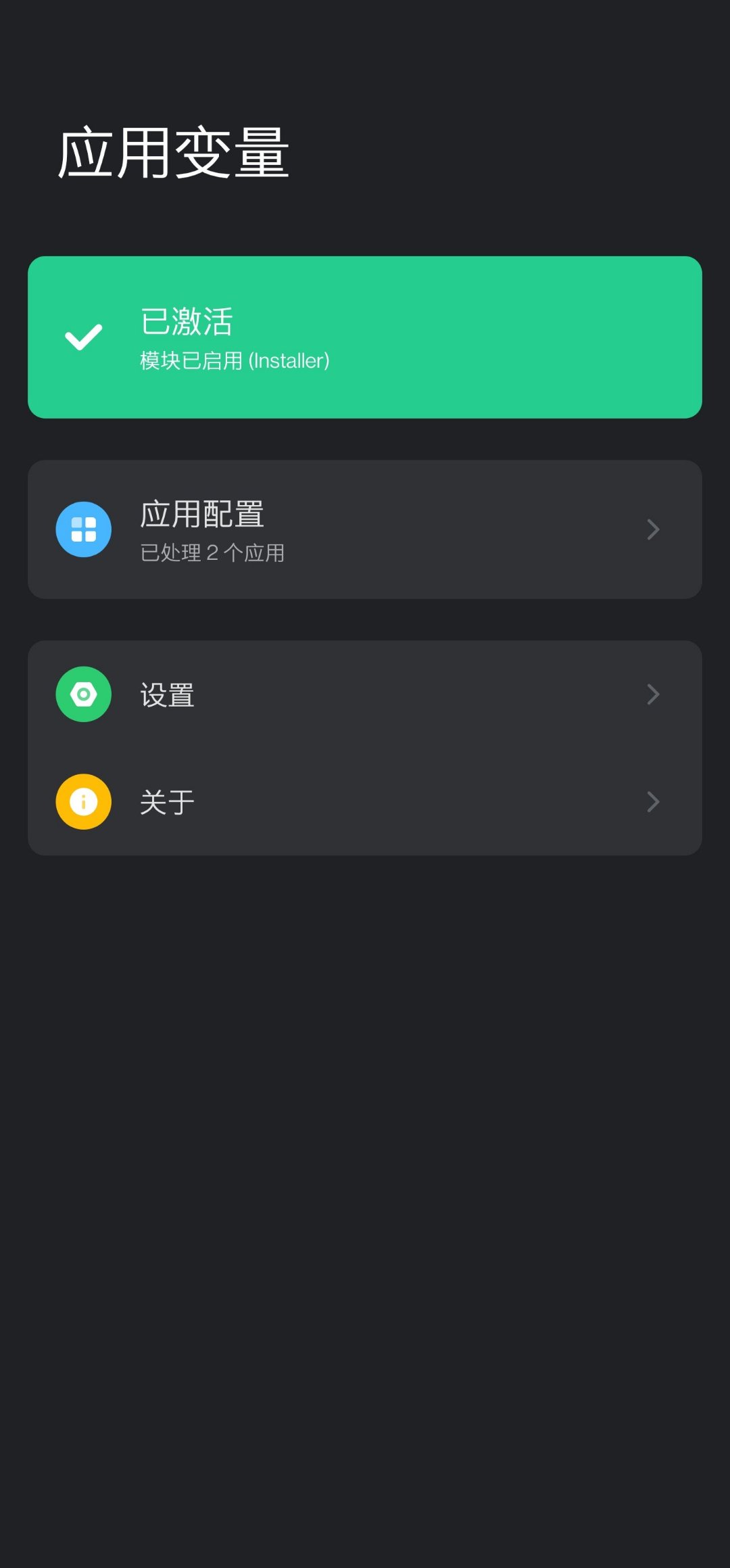Select the green gear icon next to 设置
The image size is (730, 1568).
tap(82, 694)
